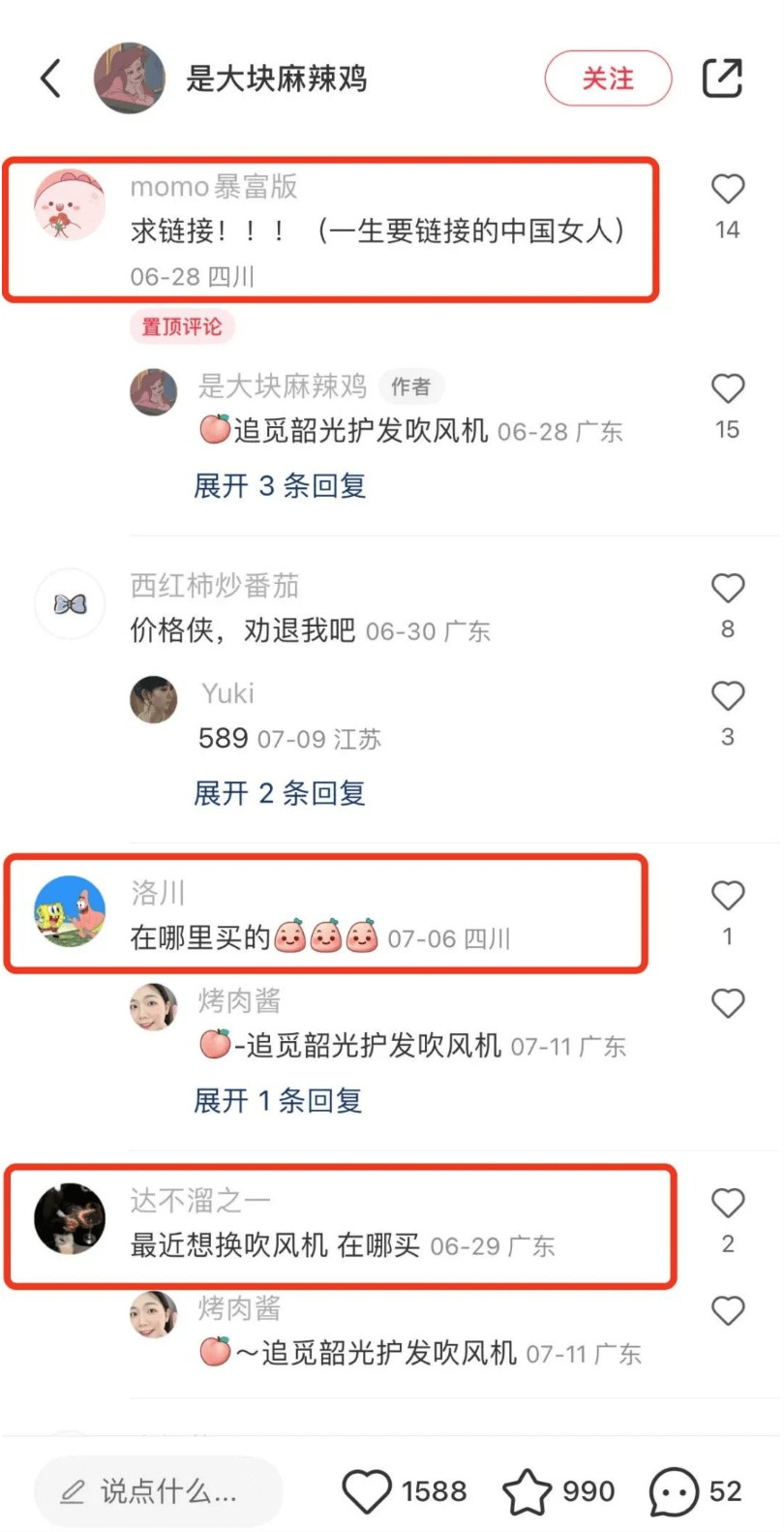The width and height of the screenshot is (784, 1532).
Task: Like 烤肉酱's 07-11 reply under 洛川
Action: [728, 1003]
